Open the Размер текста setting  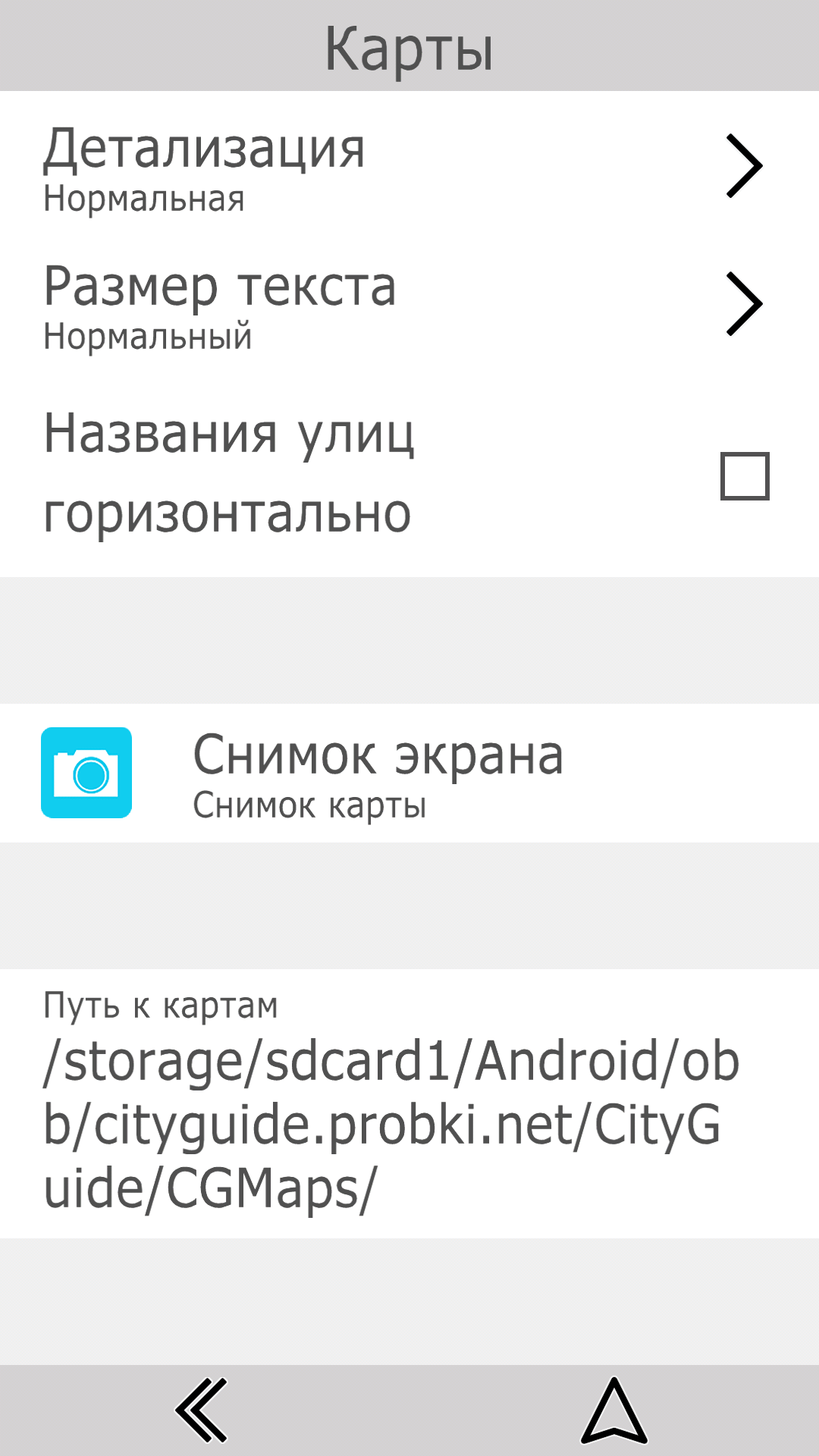coord(409,305)
